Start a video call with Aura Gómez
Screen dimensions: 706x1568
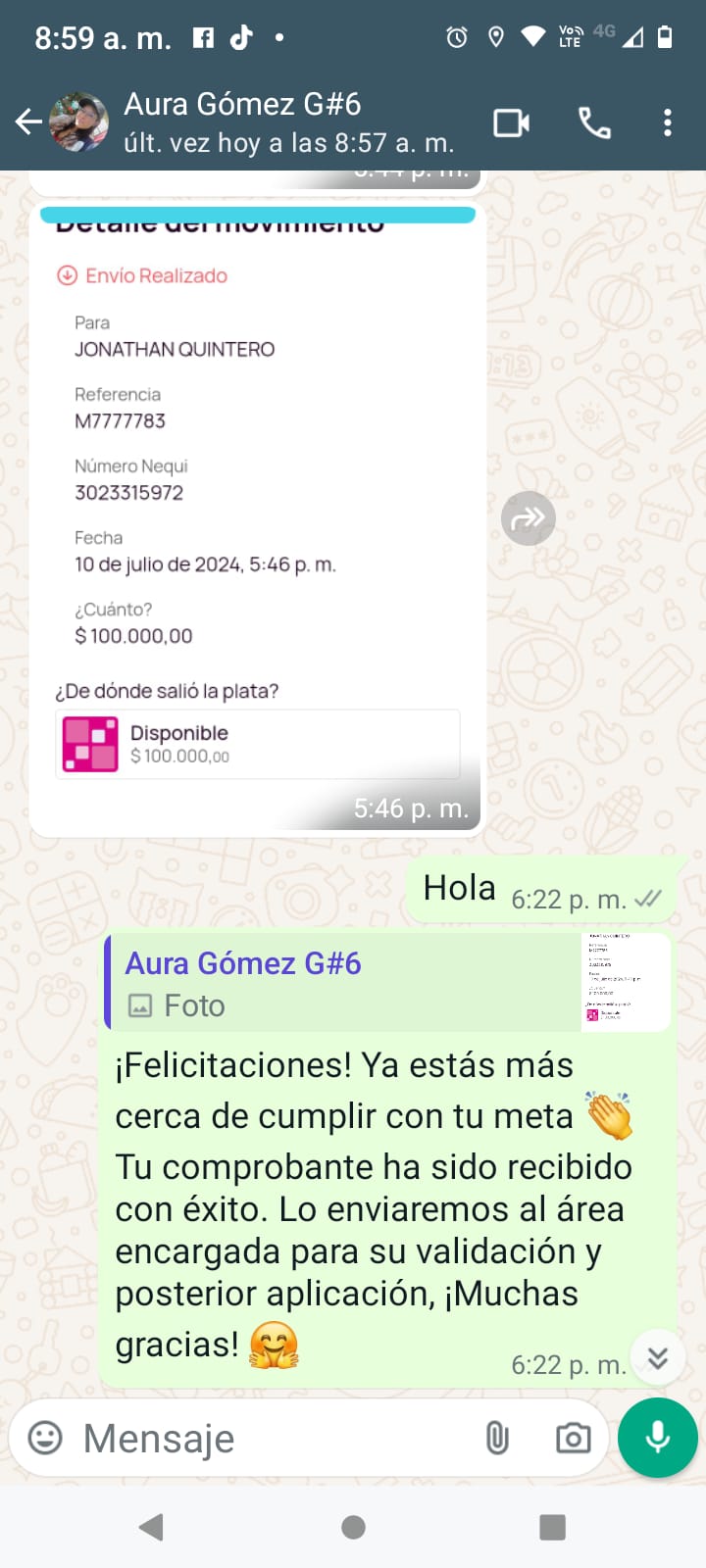[511, 122]
